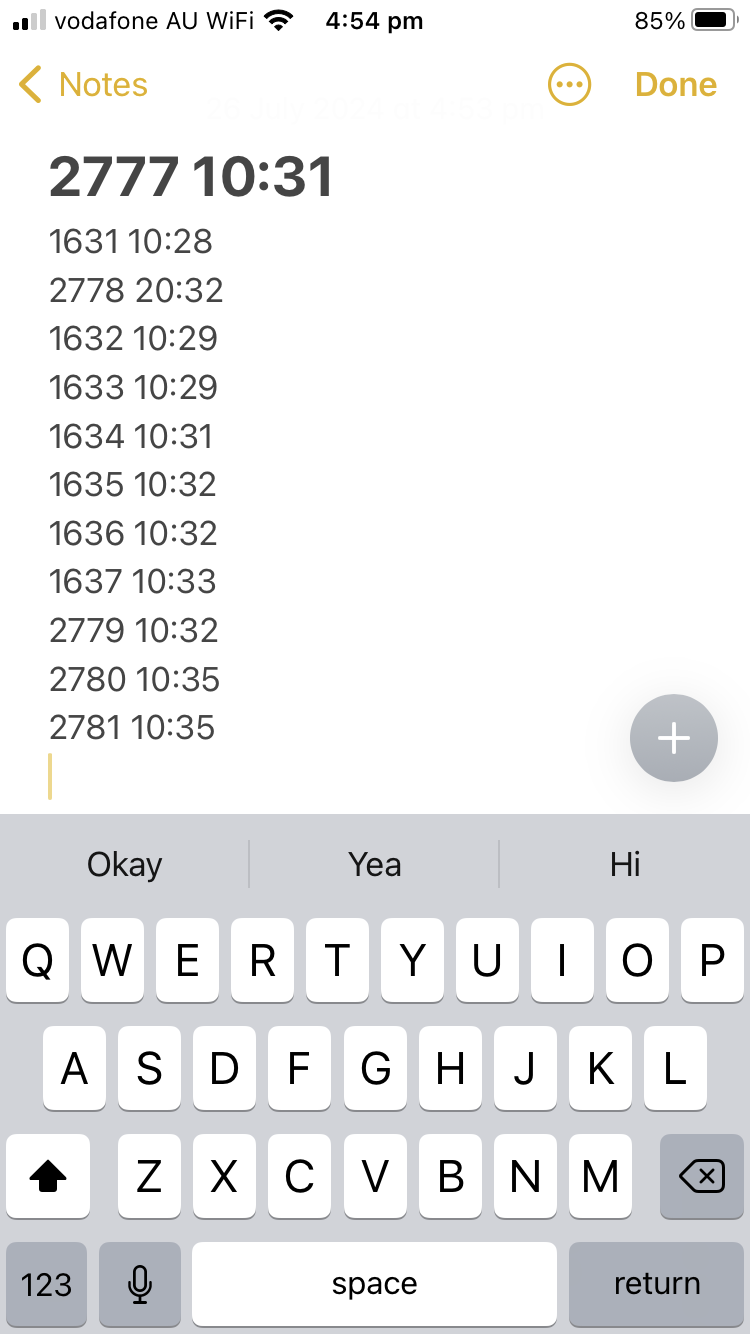Screen dimensions: 750x1334
Task: Tap the space bar
Action: pos(374,1284)
